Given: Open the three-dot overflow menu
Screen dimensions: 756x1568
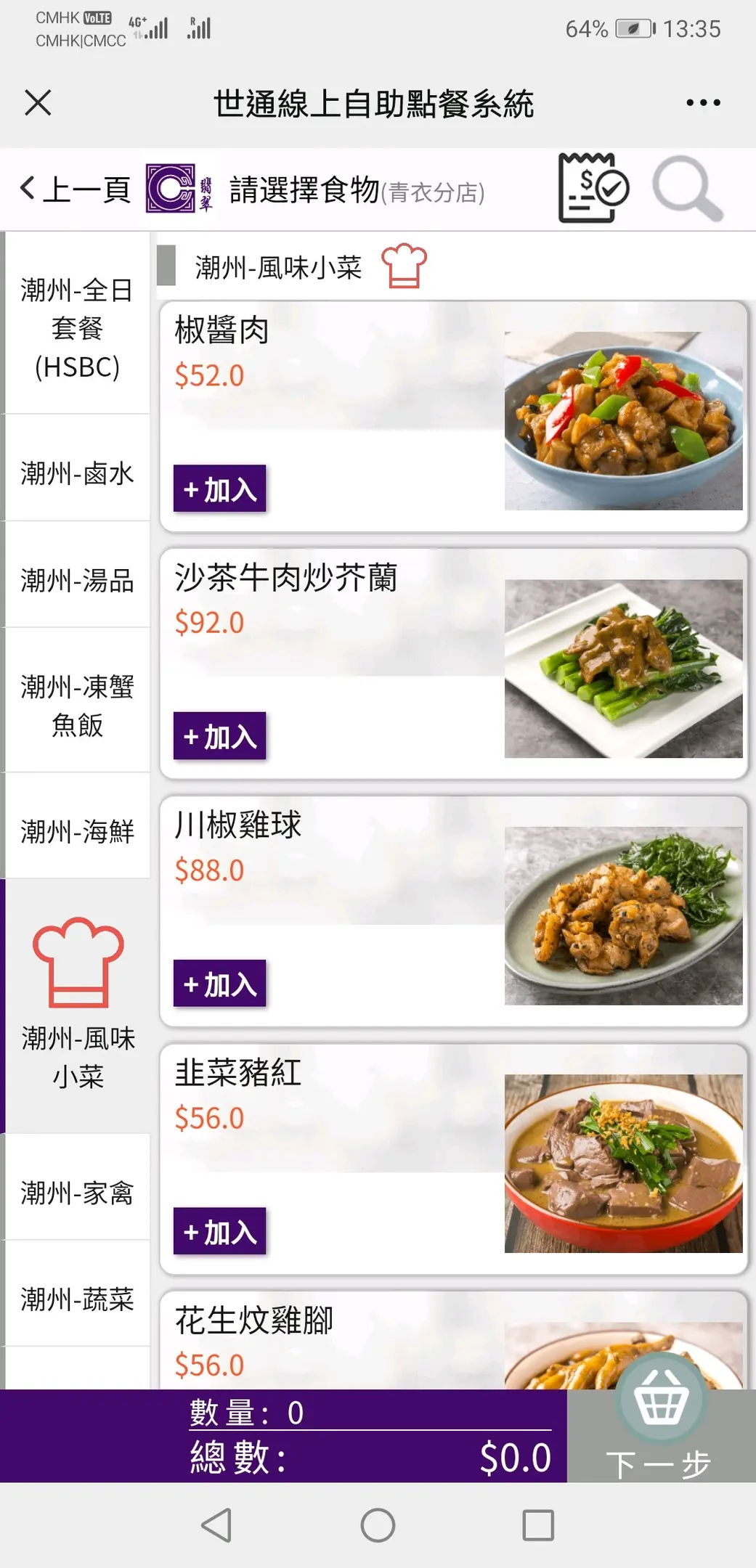Looking at the screenshot, I should 703,103.
